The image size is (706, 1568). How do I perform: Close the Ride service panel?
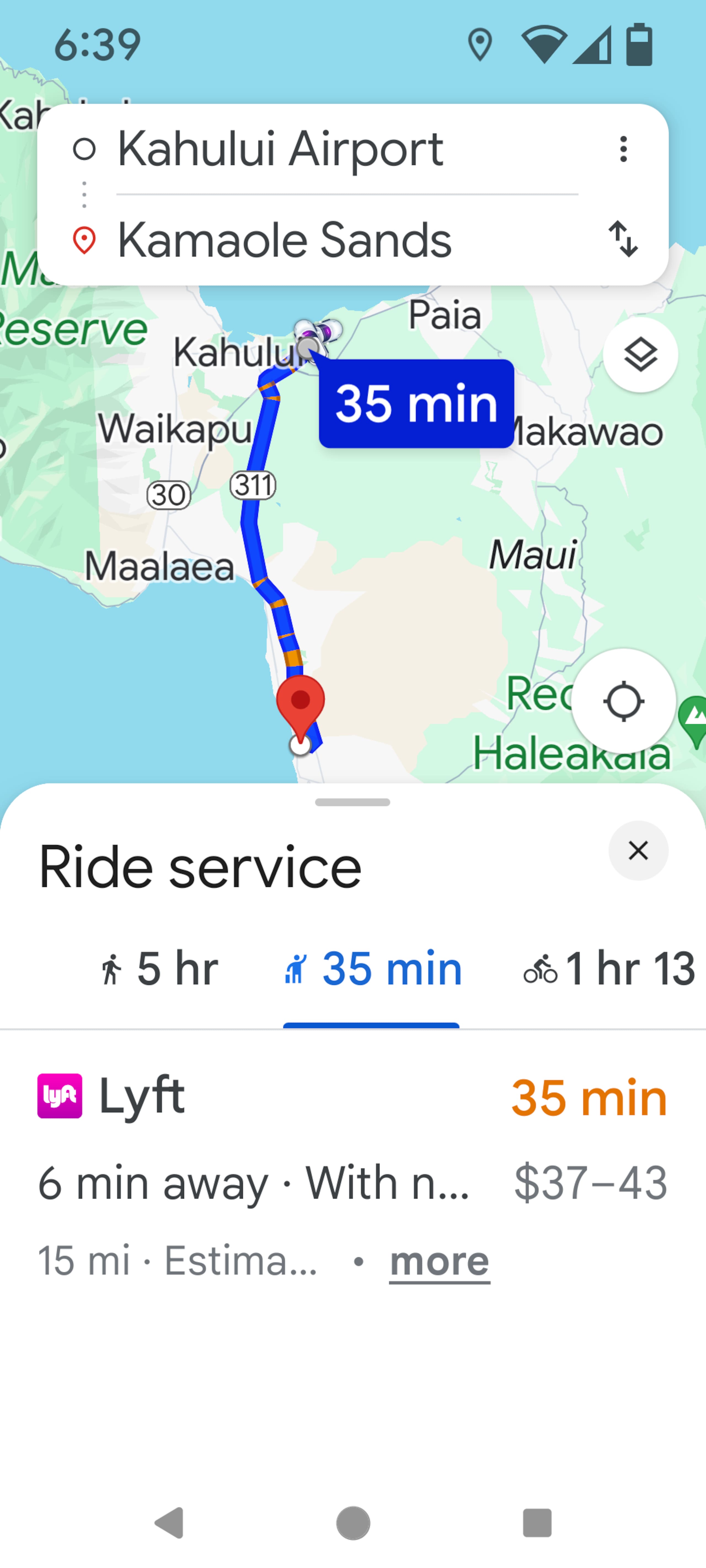coord(638,850)
